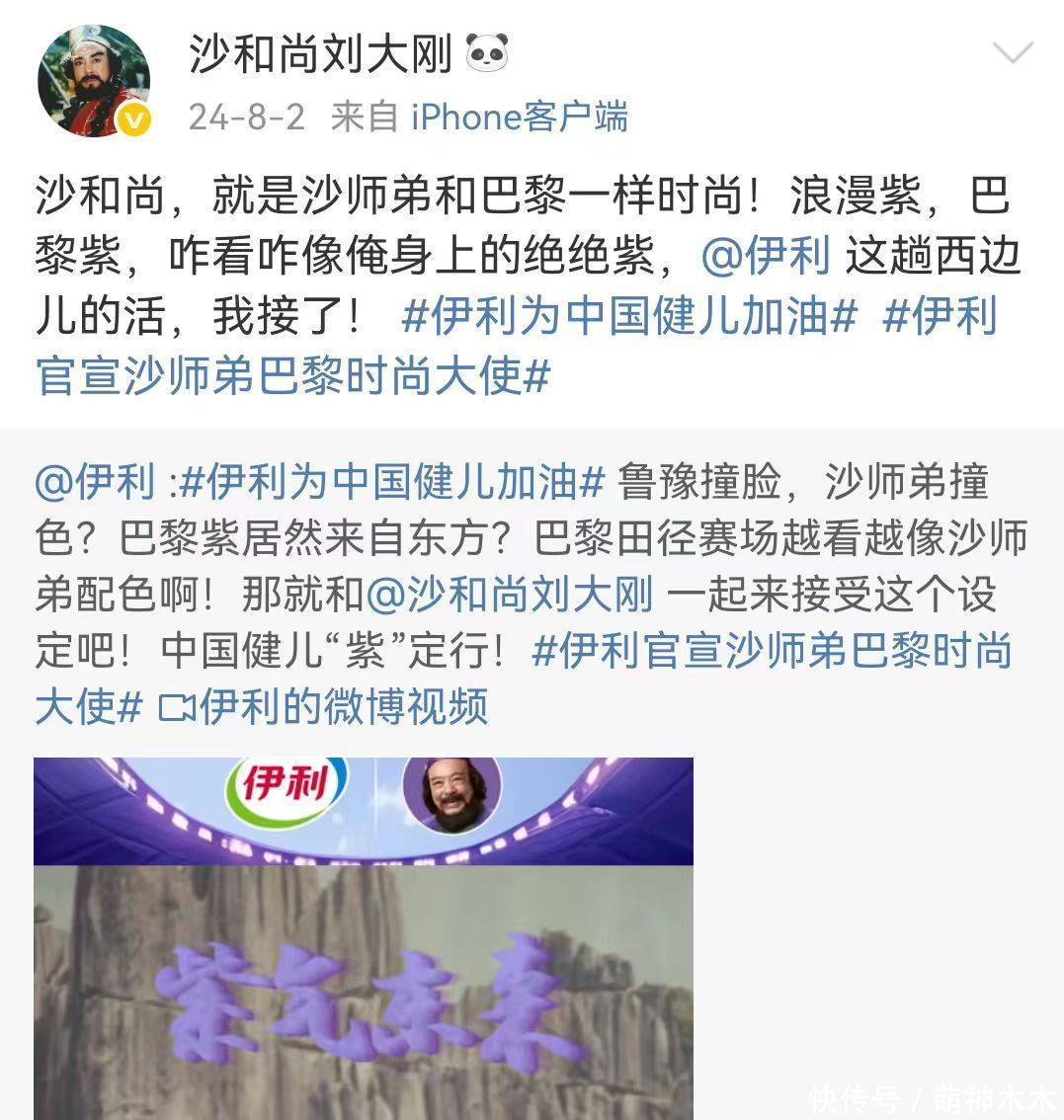Open the @伊利 mention in the post

coord(766,257)
